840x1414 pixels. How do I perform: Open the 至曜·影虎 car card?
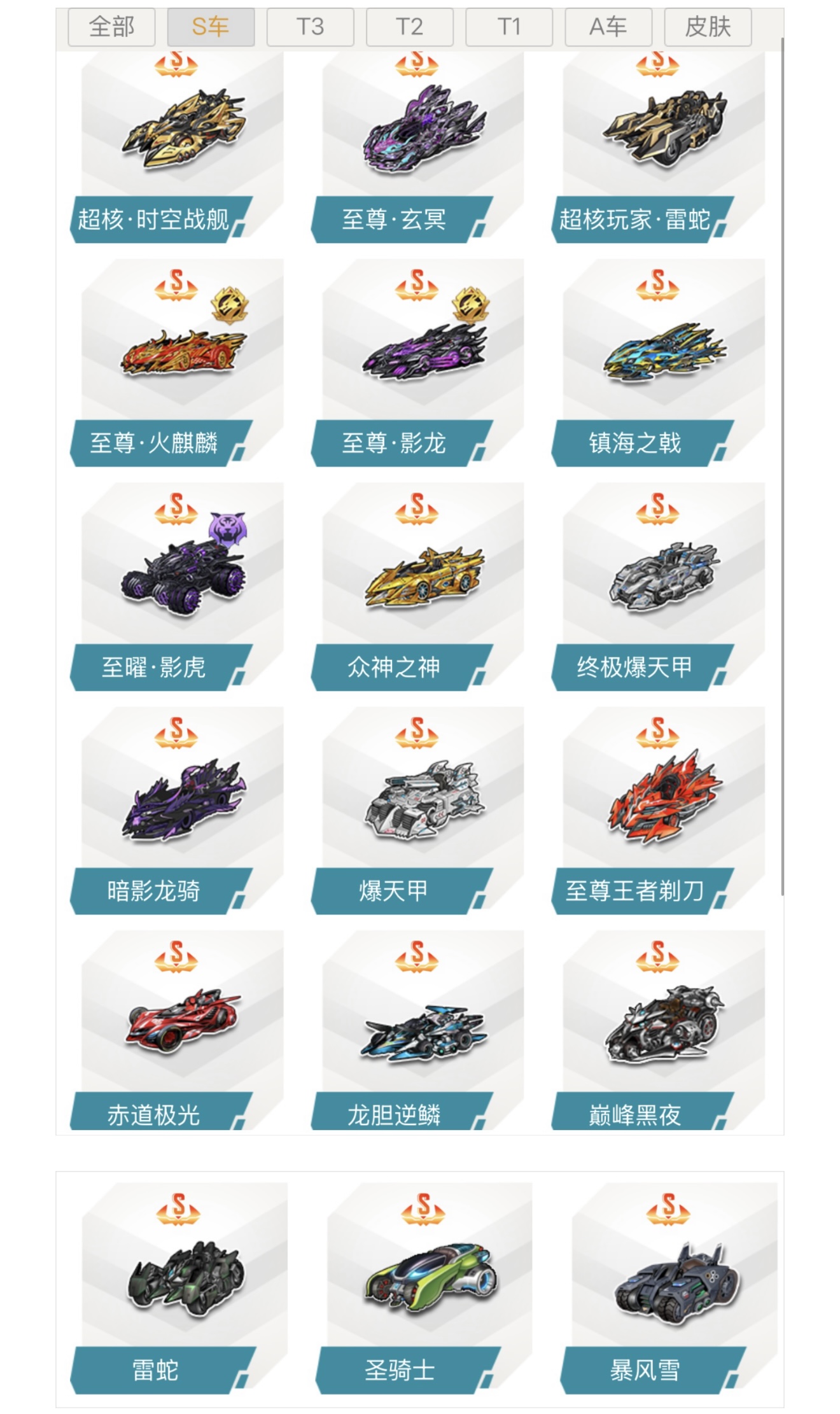tap(177, 587)
